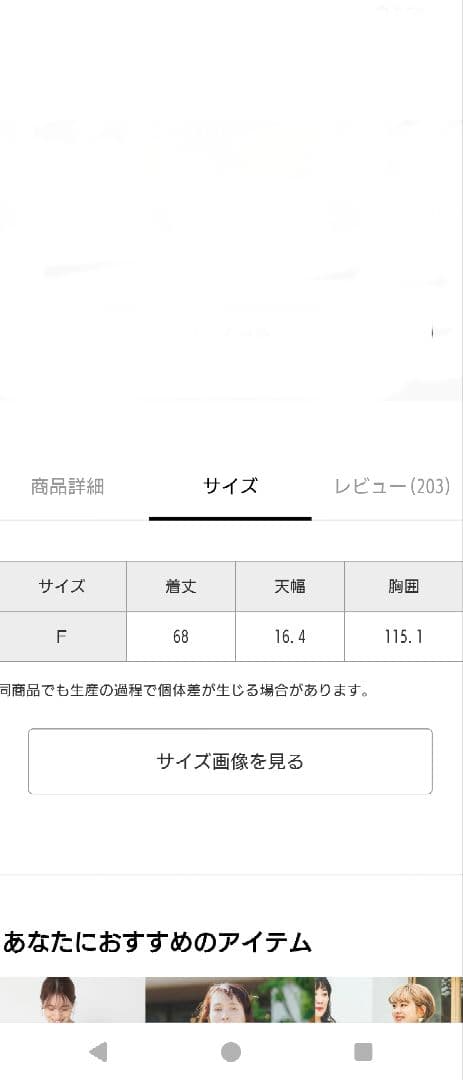Tap the サイズ画像を見る button
Viewport: 463px width, 1080px height.
click(230, 761)
